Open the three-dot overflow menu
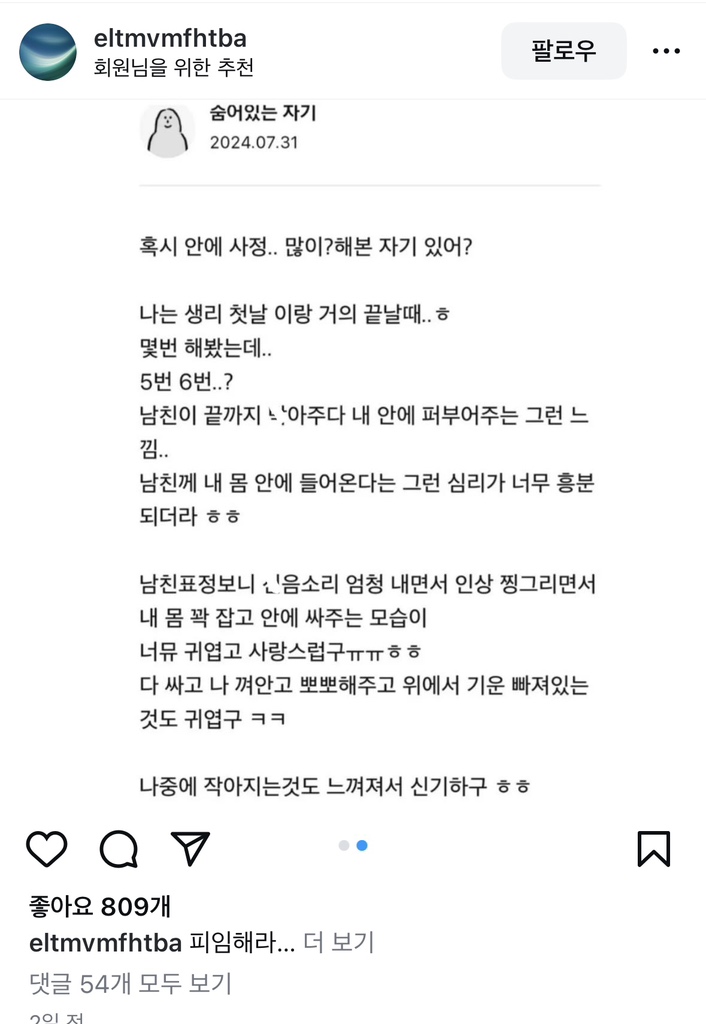This screenshot has width=706, height=1024. coord(666,51)
